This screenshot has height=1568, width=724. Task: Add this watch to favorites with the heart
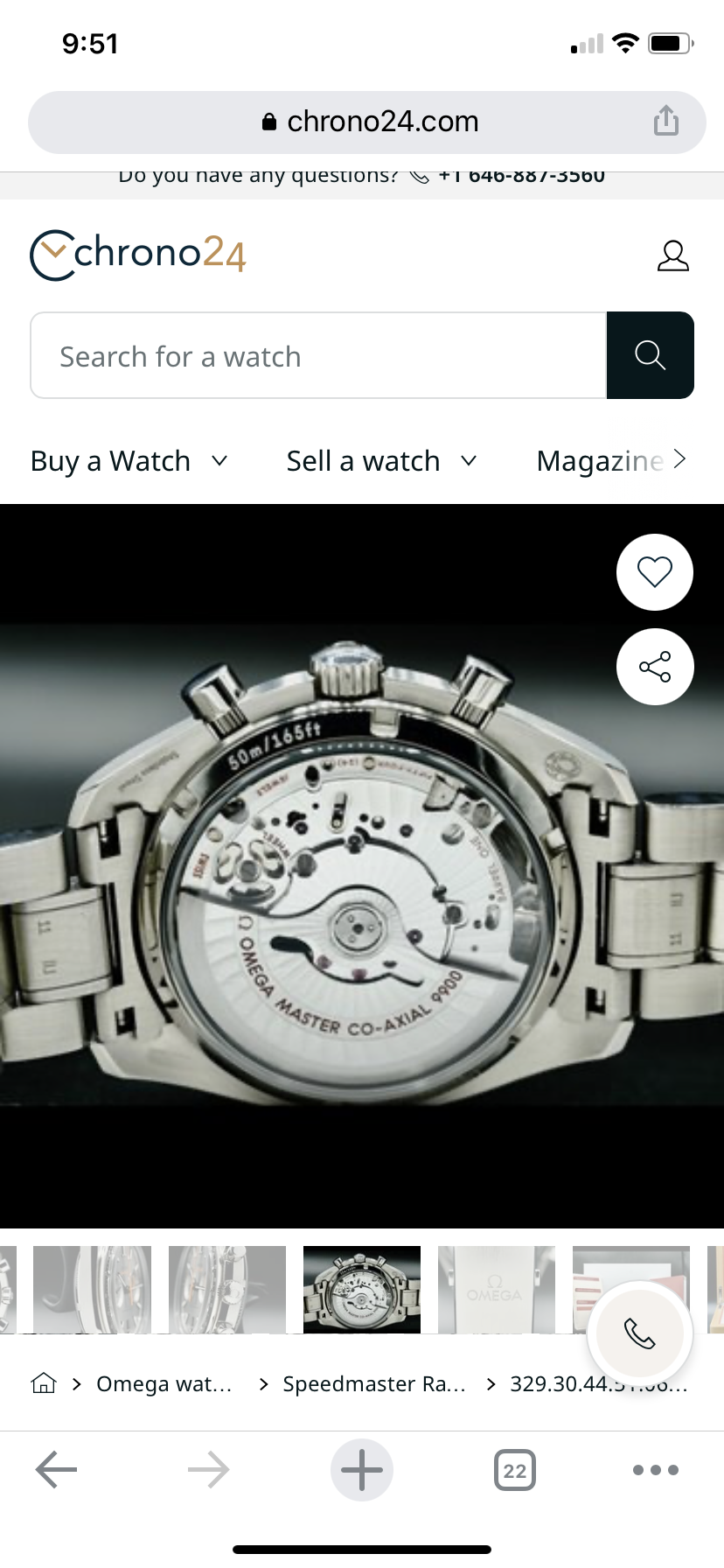[x=654, y=572]
